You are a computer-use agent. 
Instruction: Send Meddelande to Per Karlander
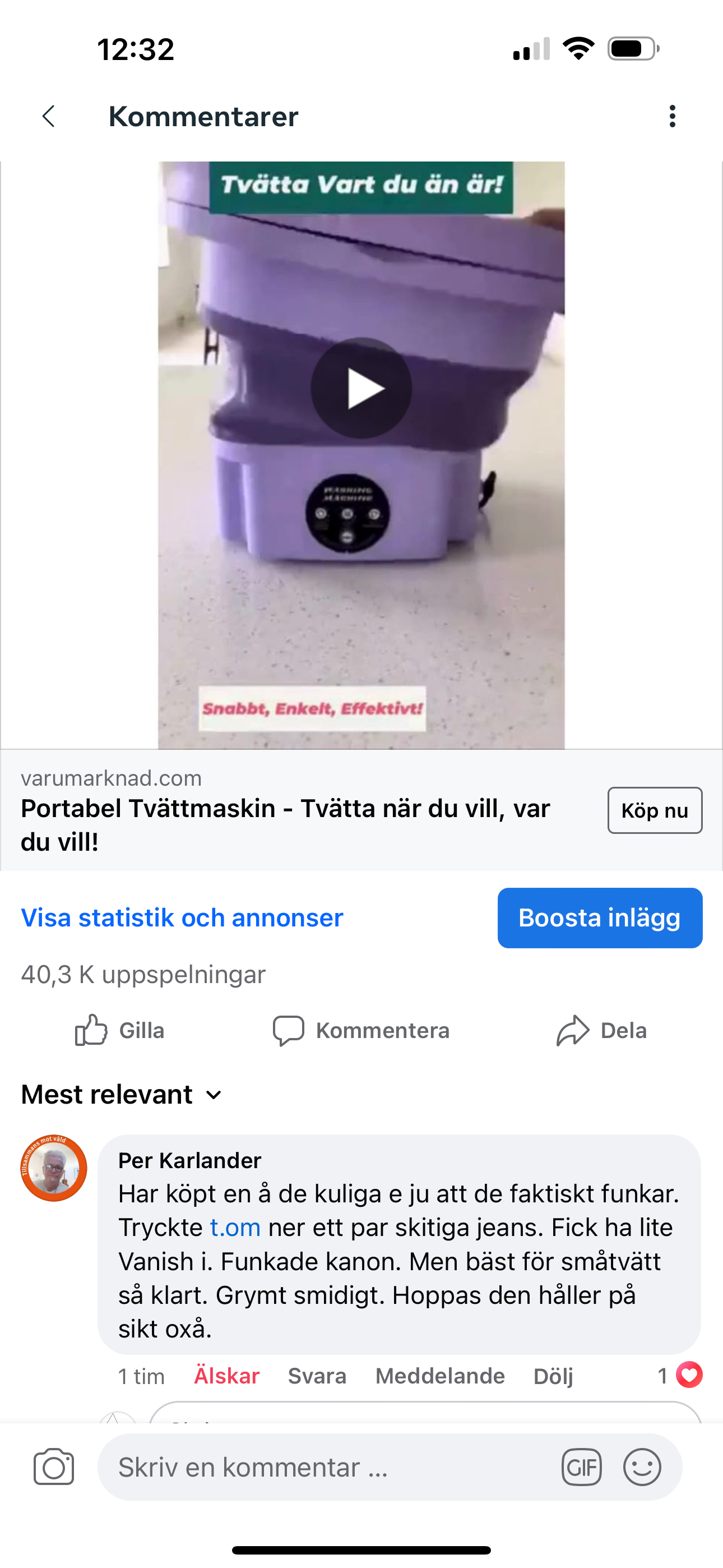[439, 1376]
